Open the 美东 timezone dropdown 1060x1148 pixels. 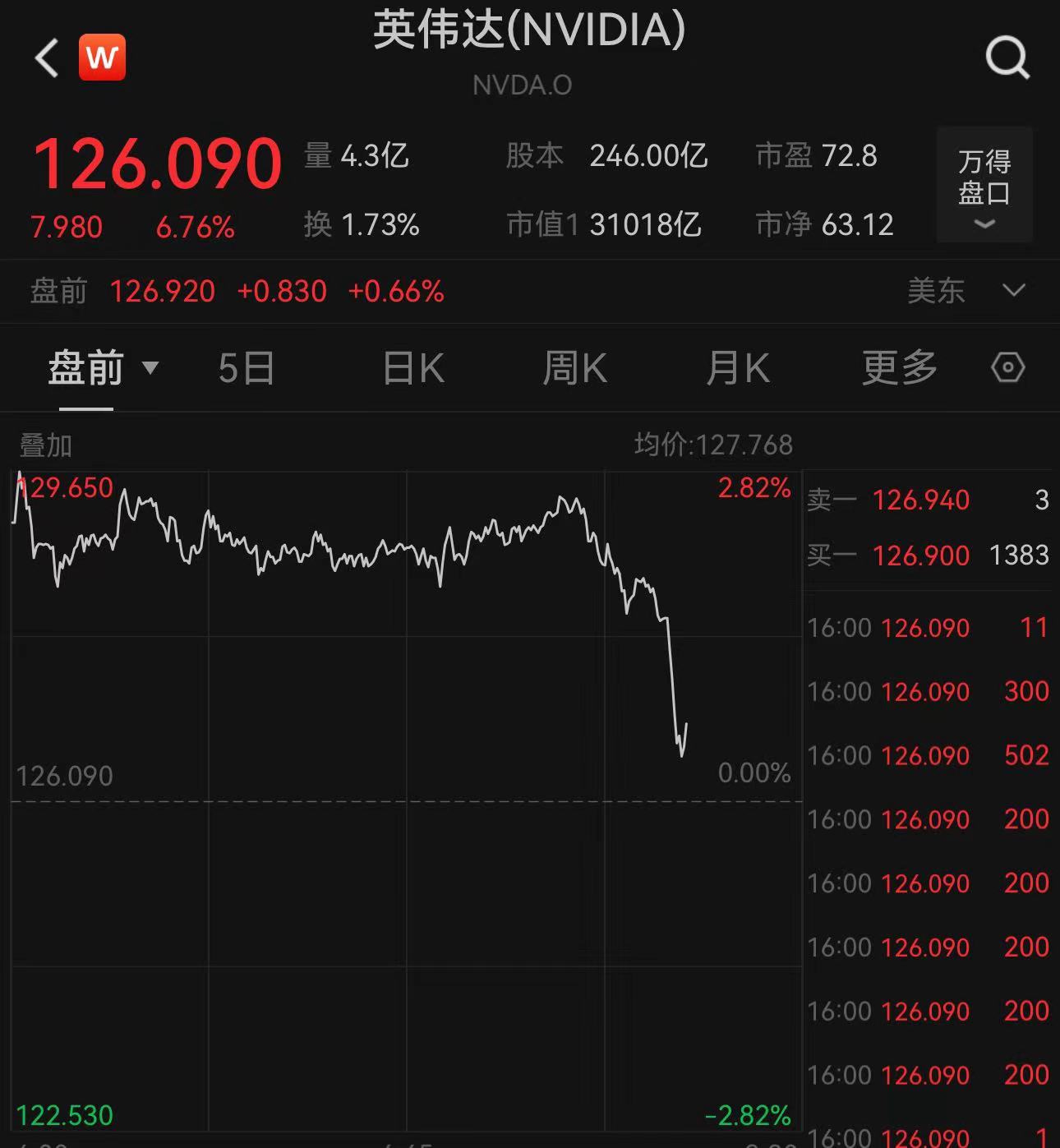pyautogui.click(x=966, y=291)
